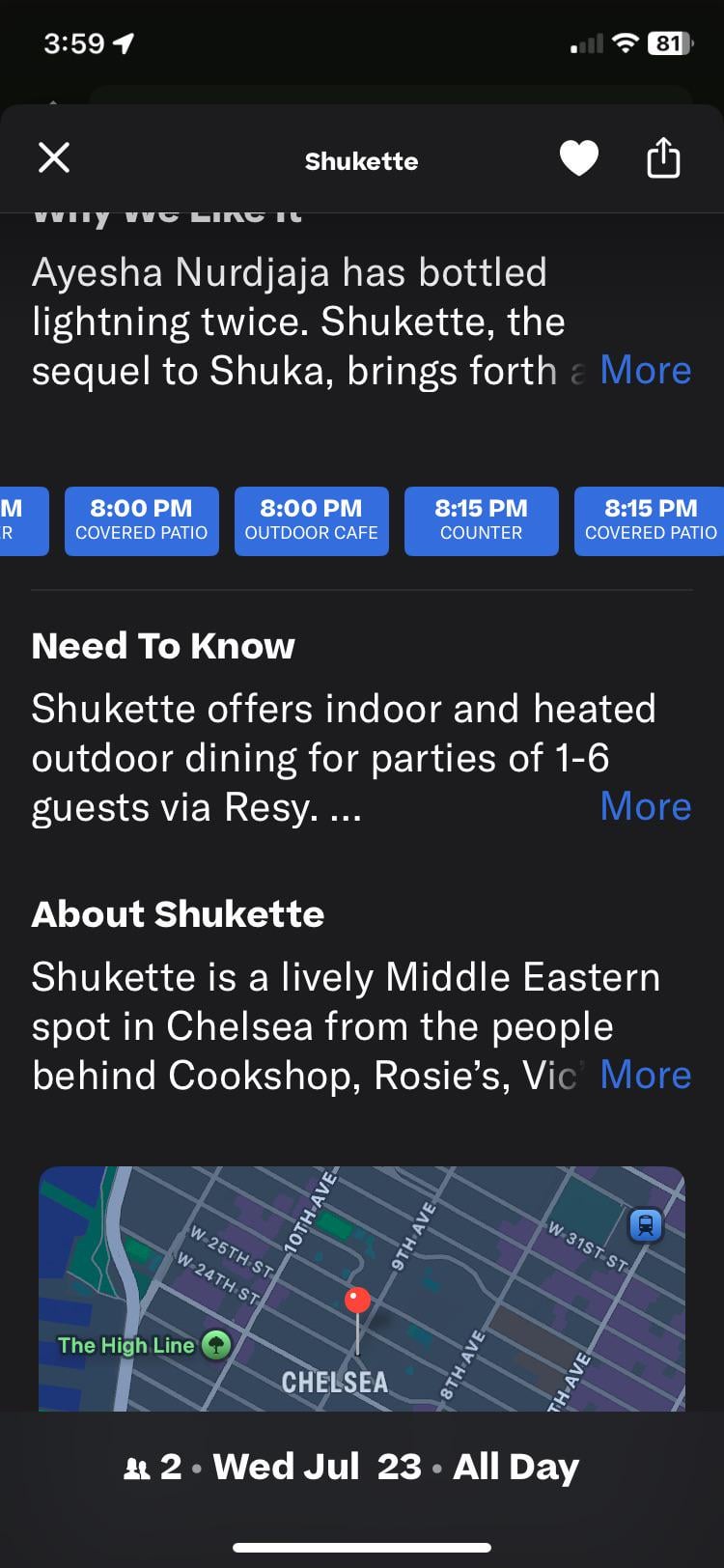The width and height of the screenshot is (724, 1568).
Task: Reserve the 8:15 PM Counter slot
Action: point(482,521)
